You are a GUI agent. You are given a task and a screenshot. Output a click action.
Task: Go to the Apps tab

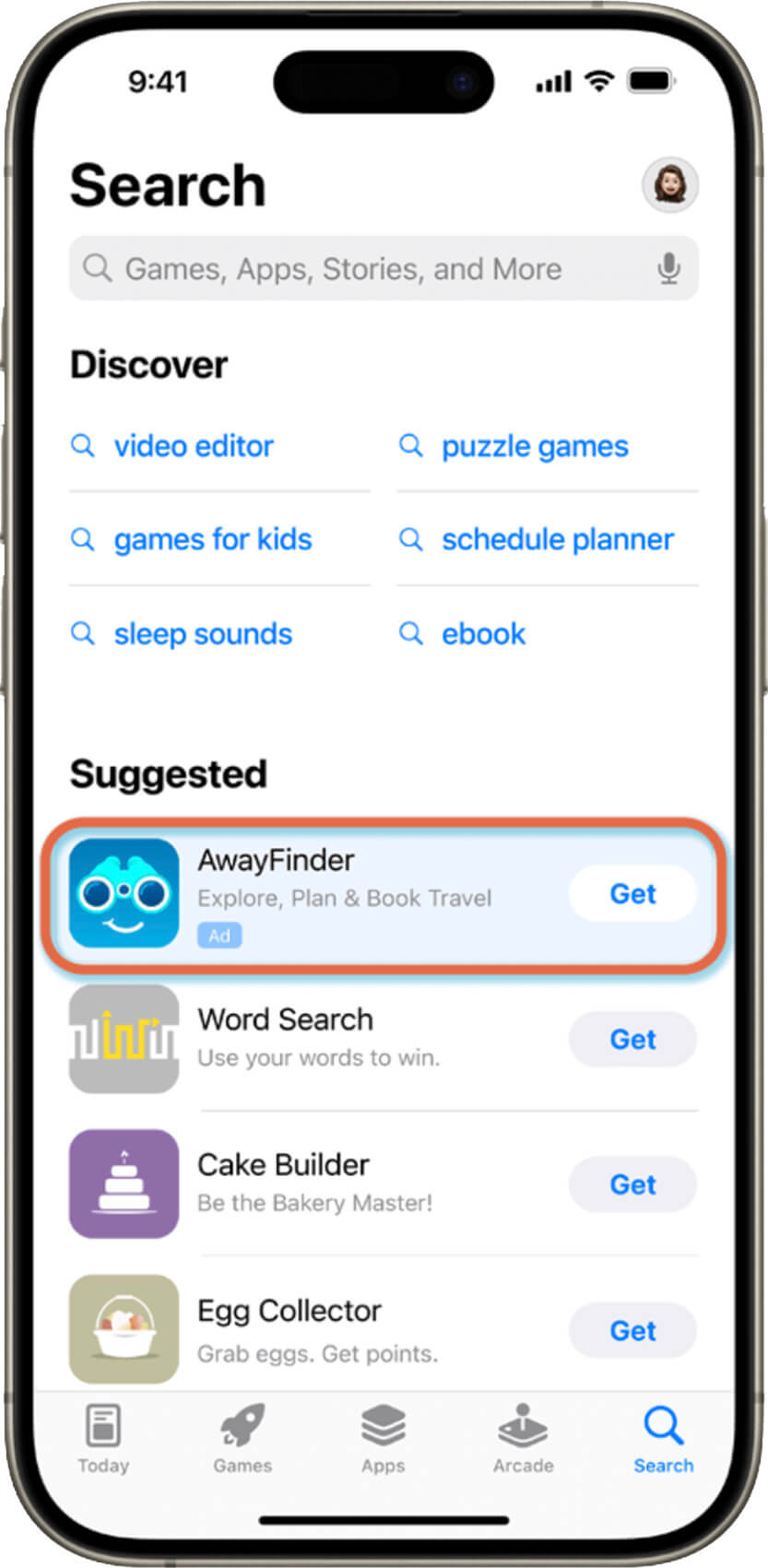click(x=384, y=1440)
